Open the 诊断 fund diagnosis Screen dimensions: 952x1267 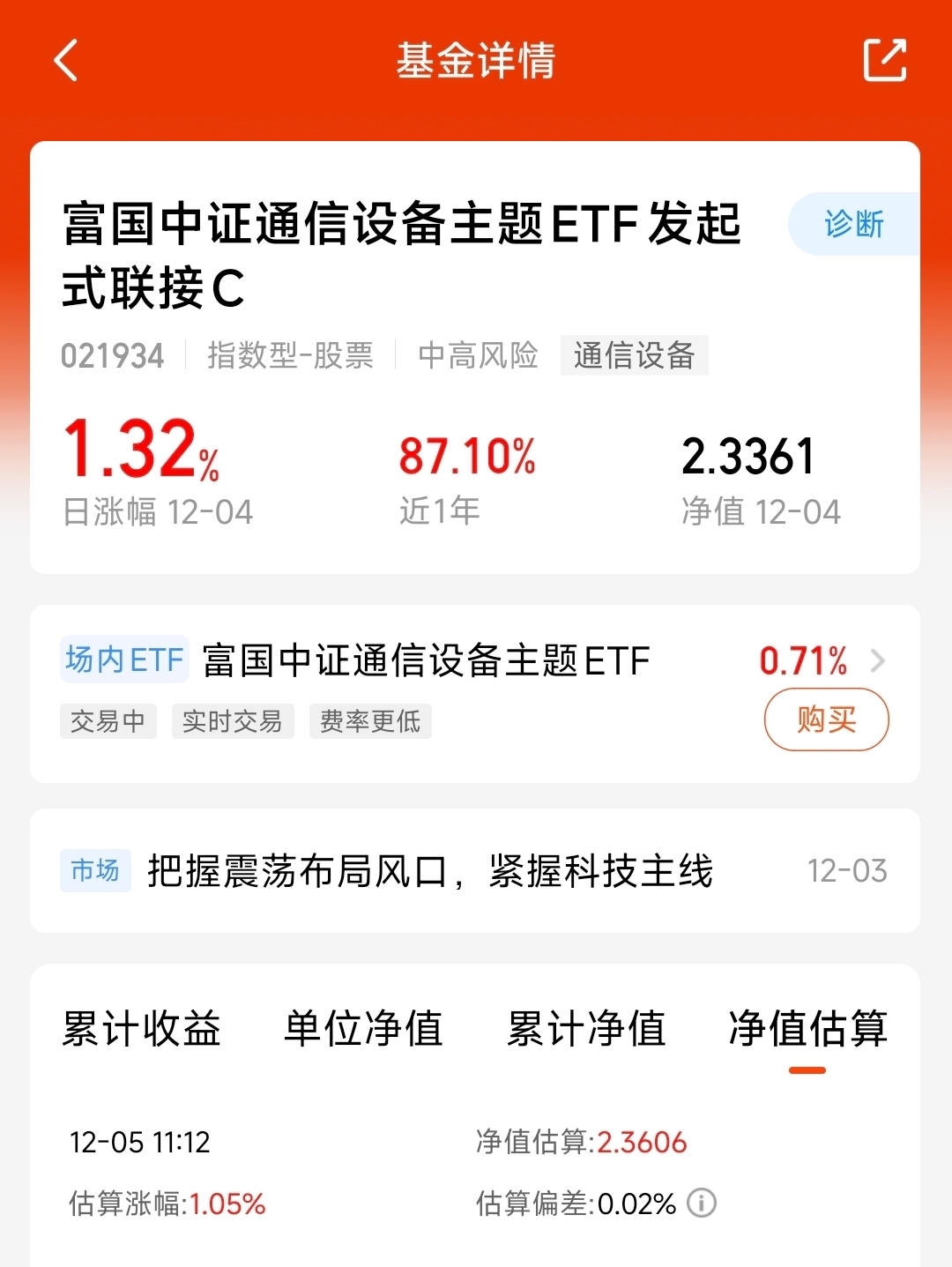853,224
